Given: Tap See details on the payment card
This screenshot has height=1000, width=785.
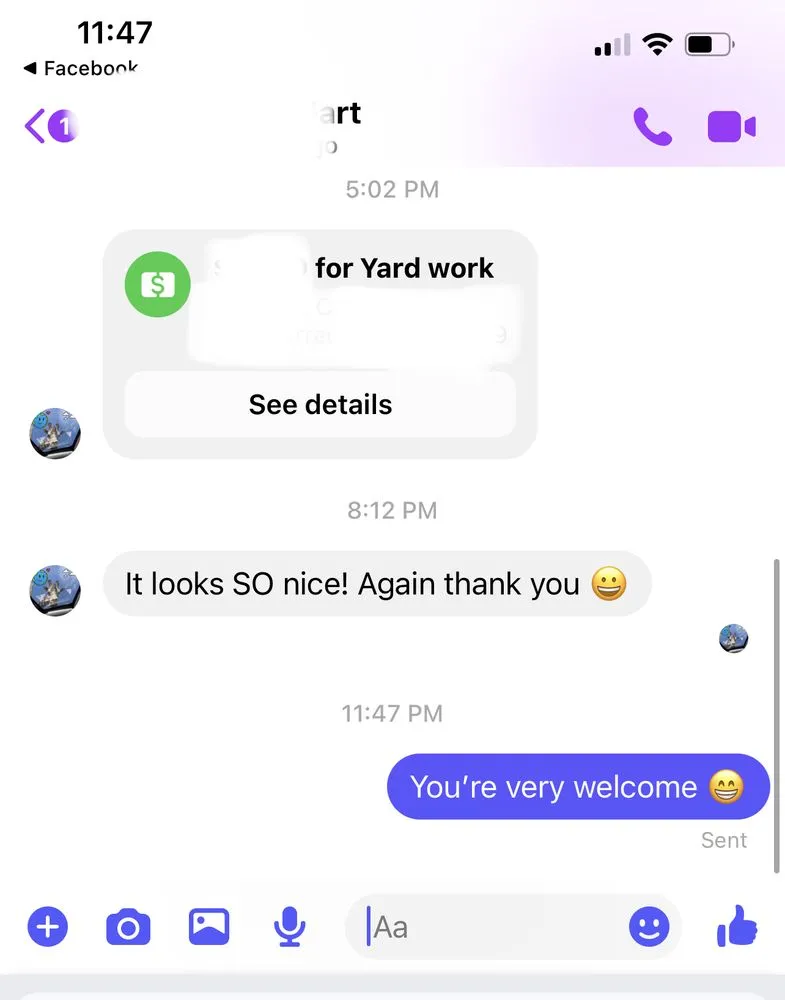Looking at the screenshot, I should [x=320, y=405].
